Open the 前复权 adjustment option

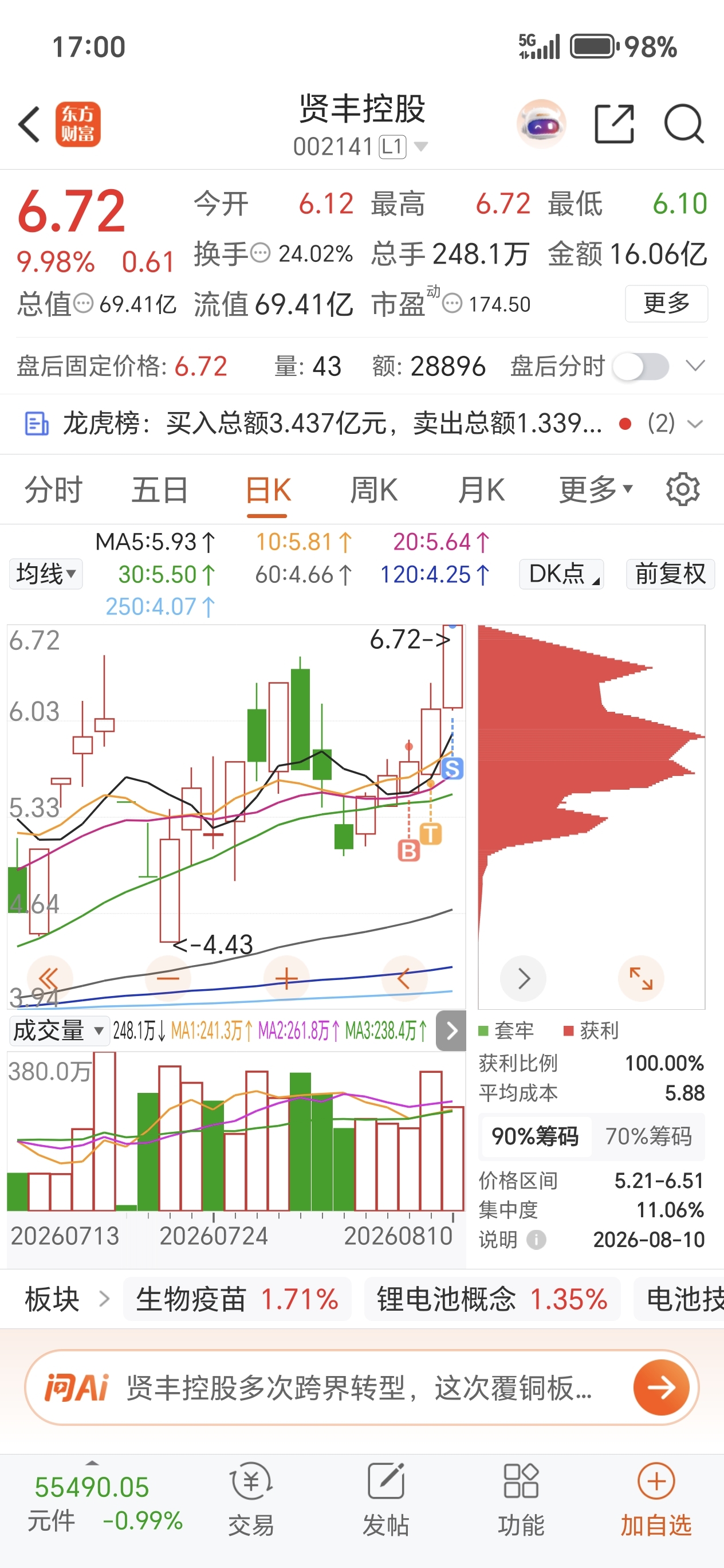(670, 574)
